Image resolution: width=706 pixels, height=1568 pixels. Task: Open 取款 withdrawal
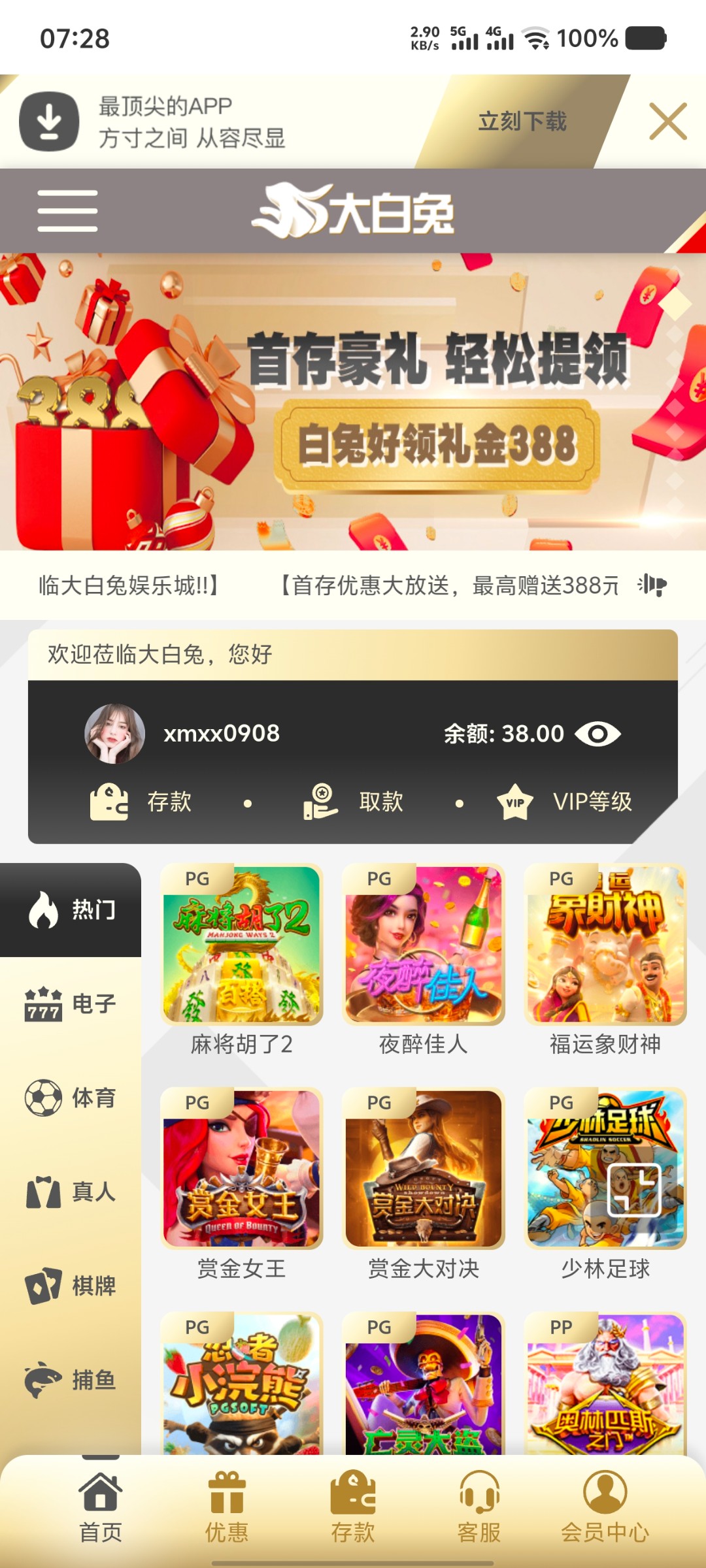[x=353, y=802]
